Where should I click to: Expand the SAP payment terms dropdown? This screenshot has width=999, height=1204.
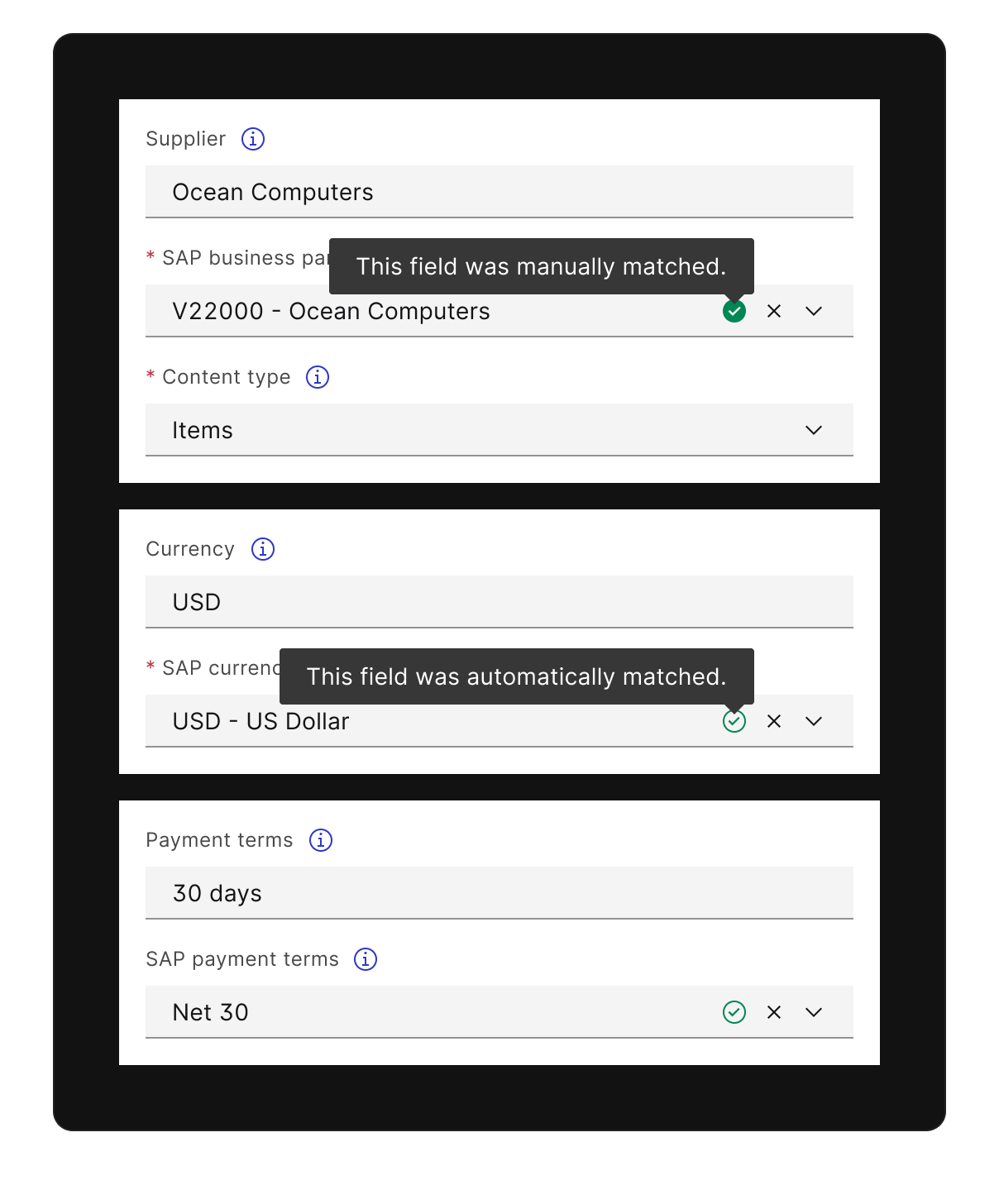point(814,1012)
